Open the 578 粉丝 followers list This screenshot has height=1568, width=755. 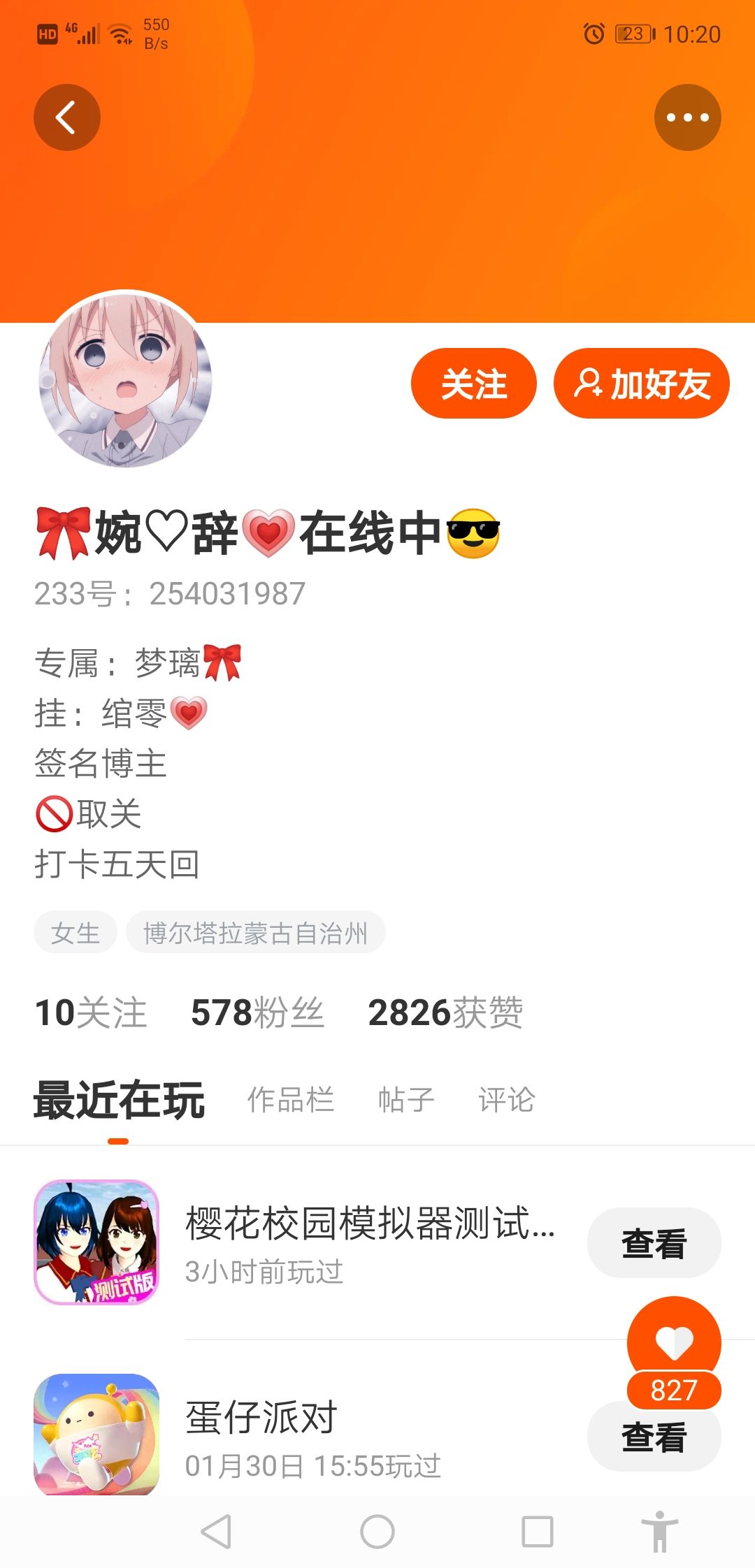click(x=257, y=1012)
